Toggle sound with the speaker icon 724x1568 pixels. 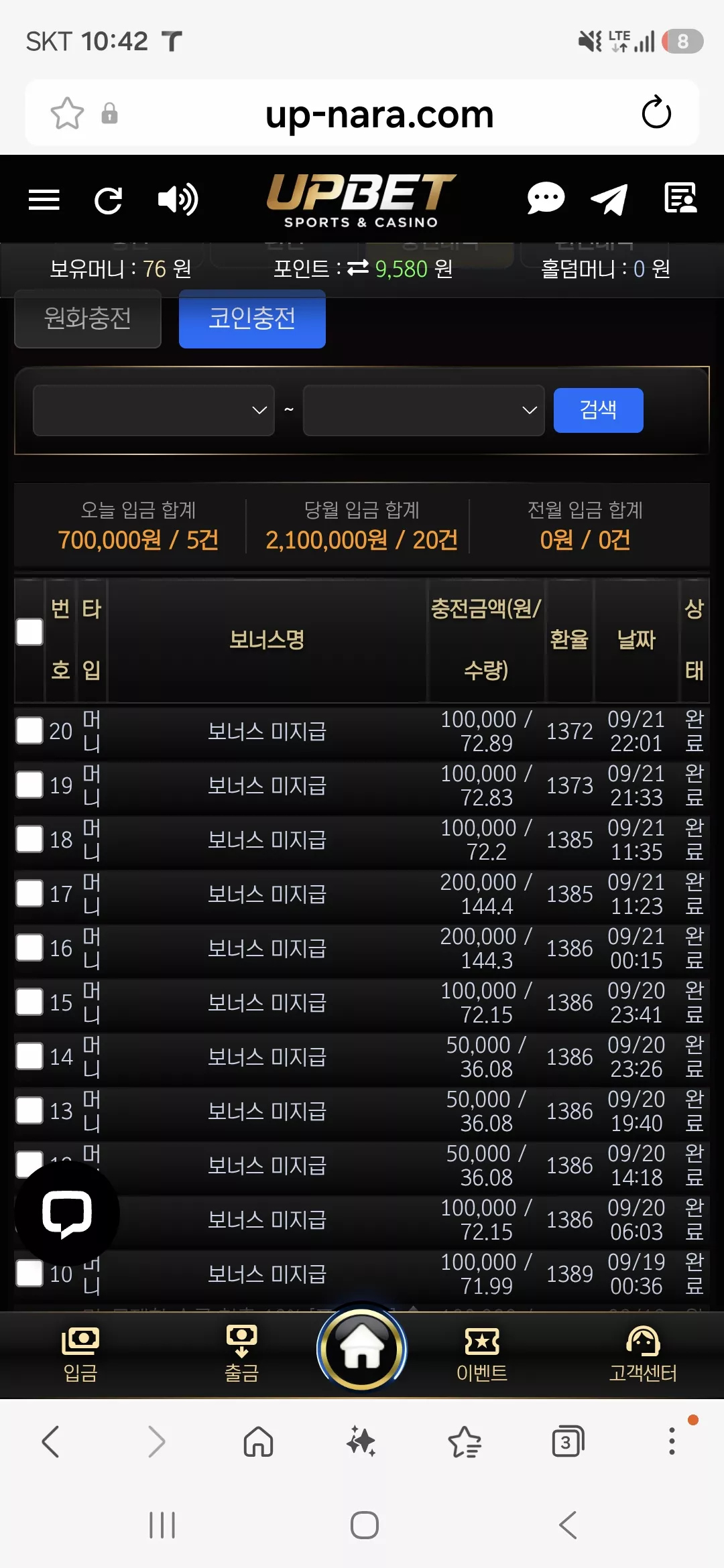point(178,200)
